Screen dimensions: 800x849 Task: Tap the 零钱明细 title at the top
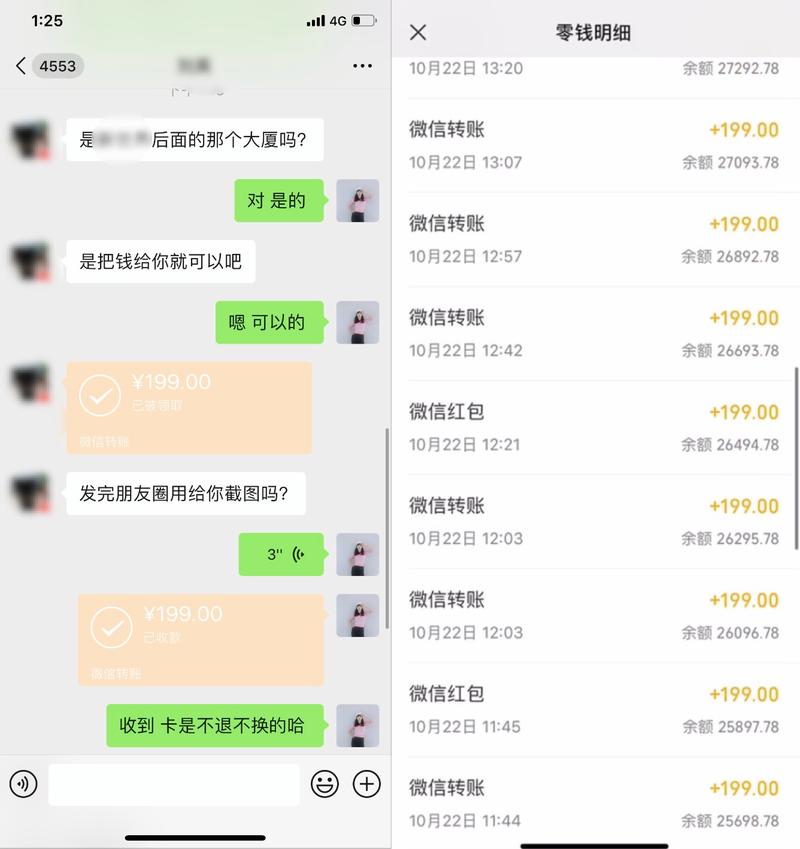592,33
